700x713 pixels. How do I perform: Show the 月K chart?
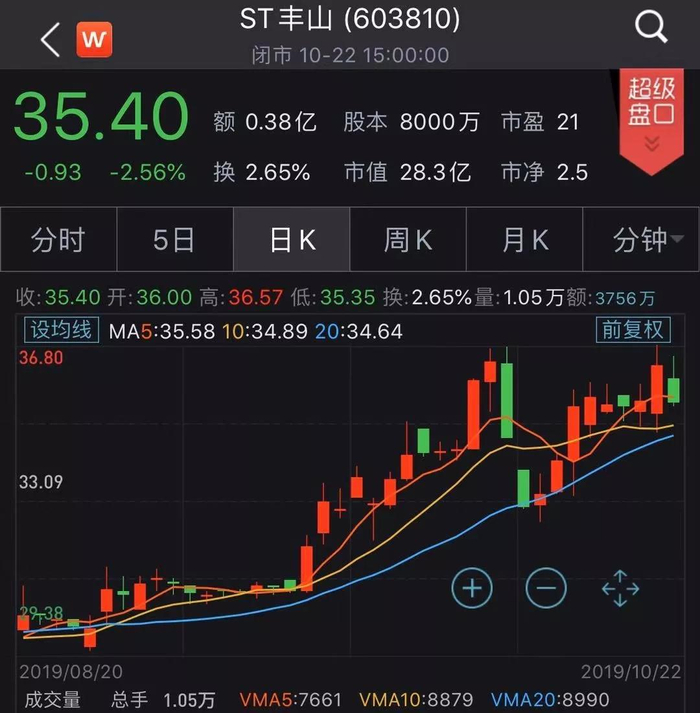(525, 240)
